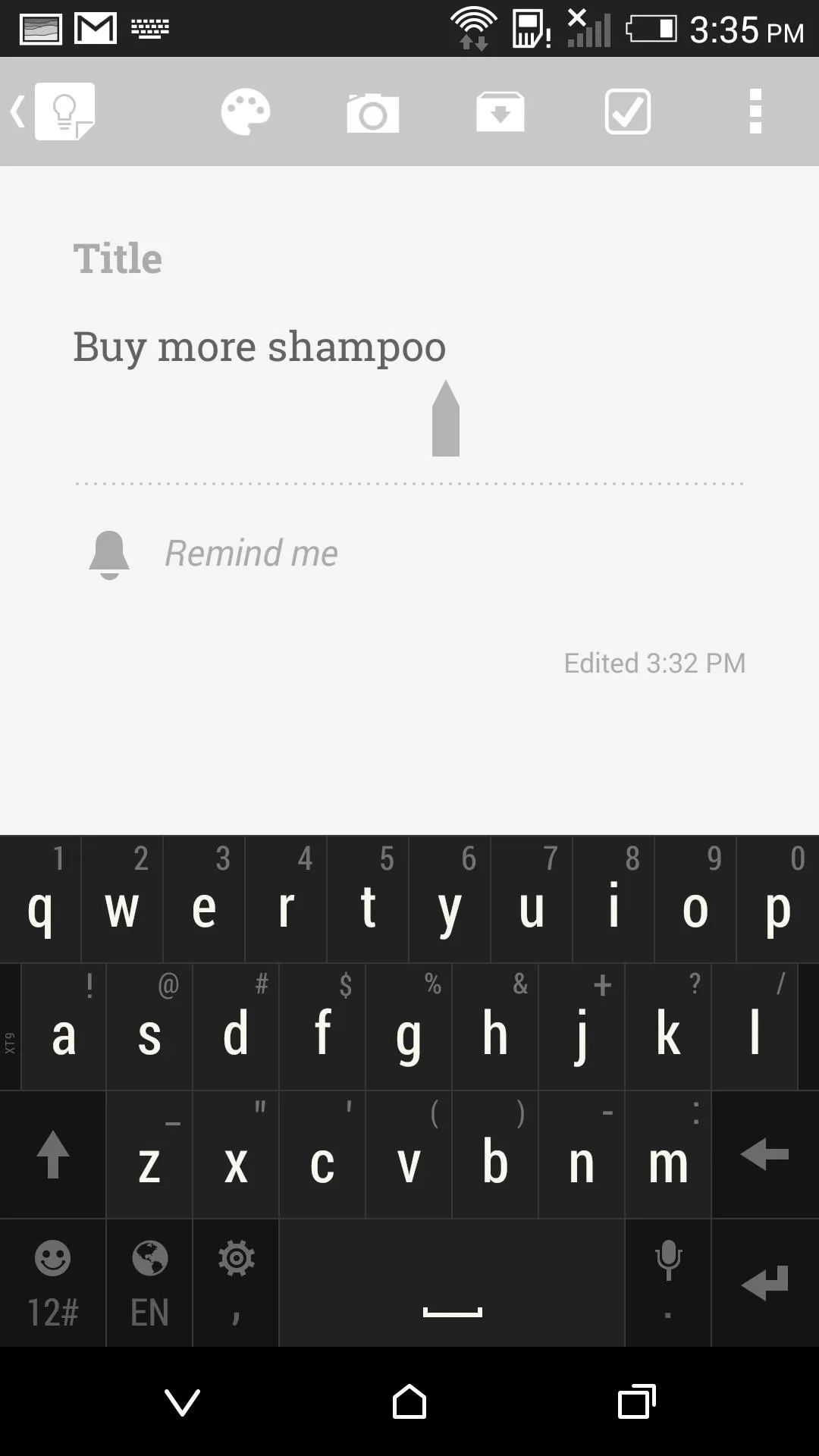Archive this note

500,112
